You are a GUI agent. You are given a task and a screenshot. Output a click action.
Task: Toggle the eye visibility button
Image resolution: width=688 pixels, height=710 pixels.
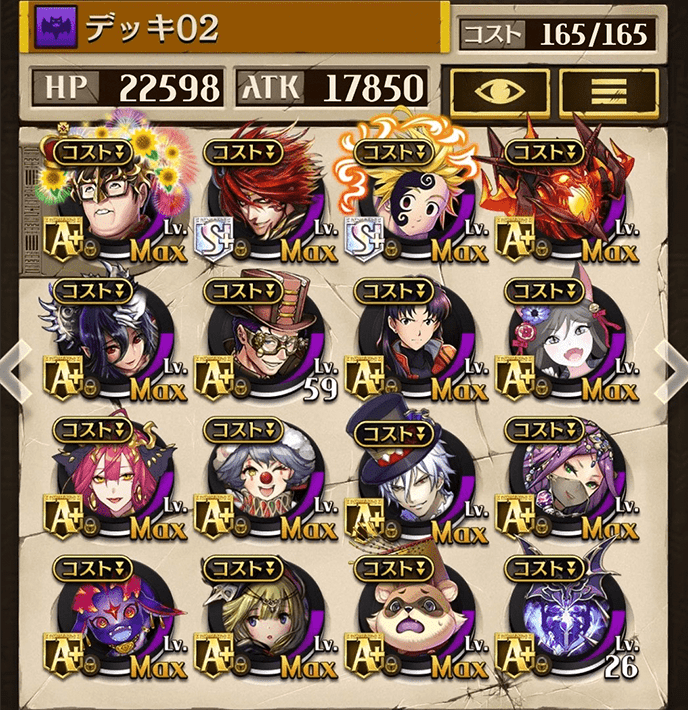(x=499, y=93)
